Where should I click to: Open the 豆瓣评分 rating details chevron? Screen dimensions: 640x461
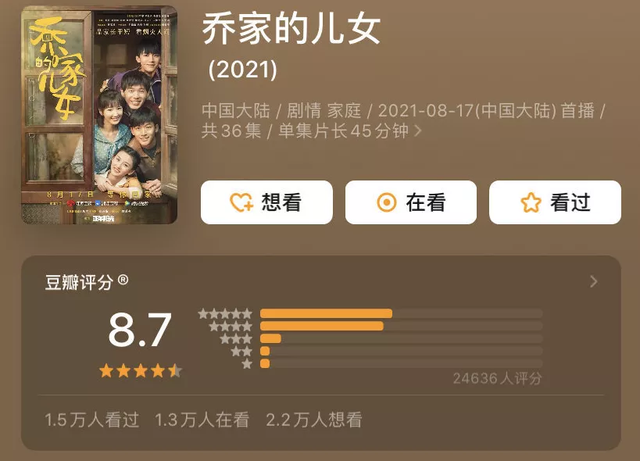point(593,282)
